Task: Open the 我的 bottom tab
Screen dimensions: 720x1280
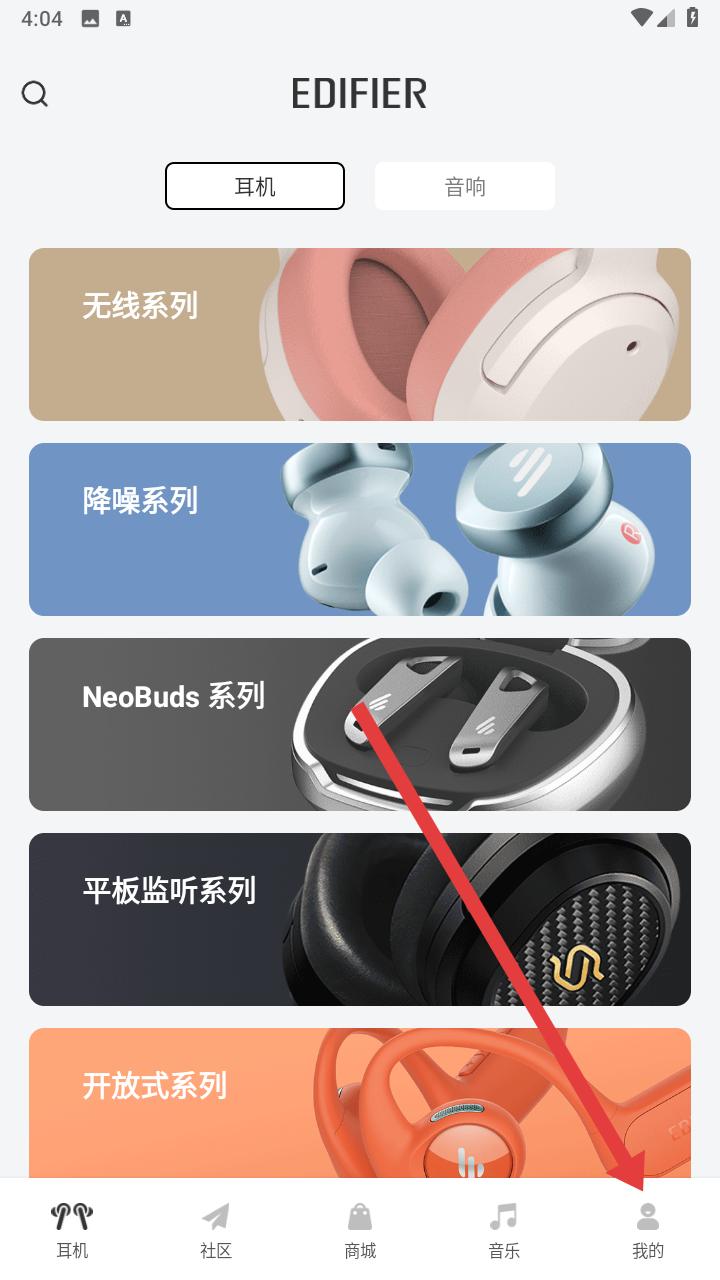Action: (648, 1230)
